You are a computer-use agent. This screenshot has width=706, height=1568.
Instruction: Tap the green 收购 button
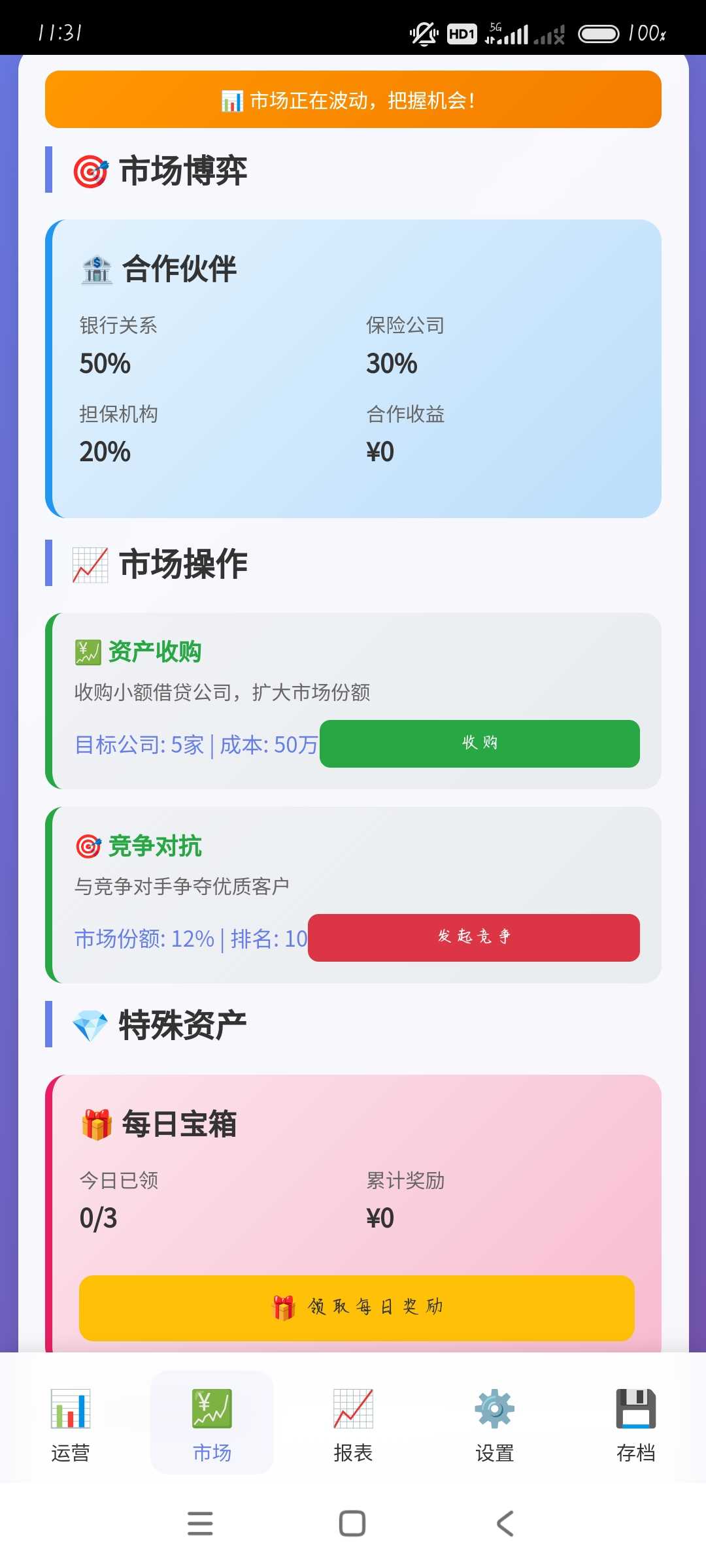coord(479,743)
